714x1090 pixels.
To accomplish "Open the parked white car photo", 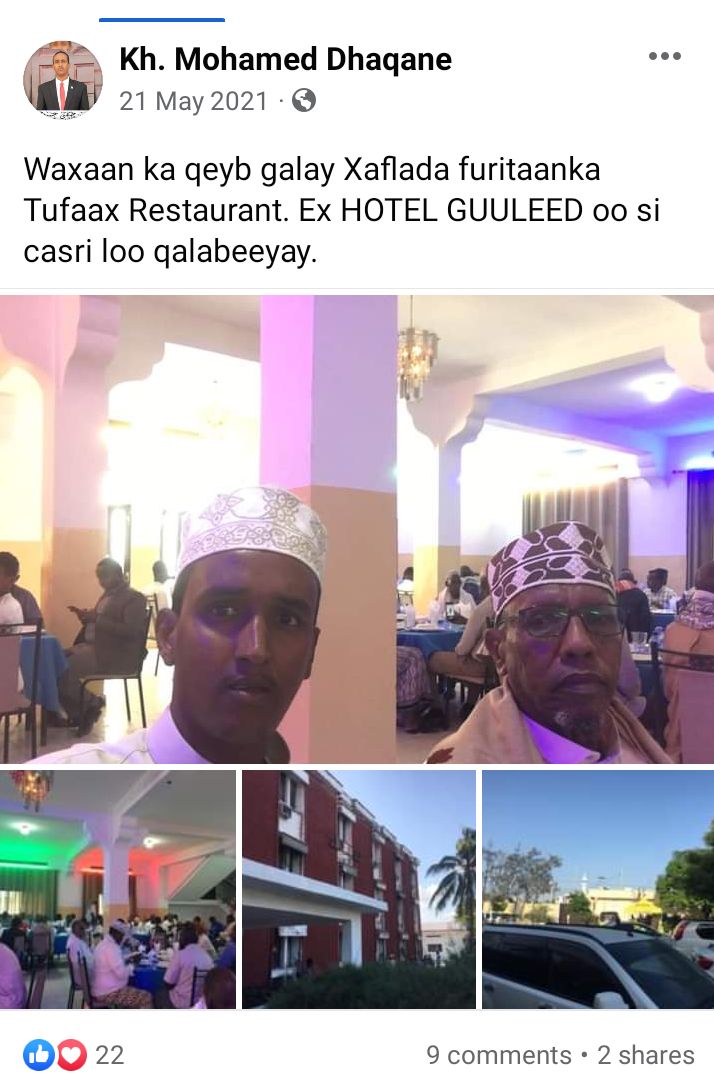I will tap(598, 889).
